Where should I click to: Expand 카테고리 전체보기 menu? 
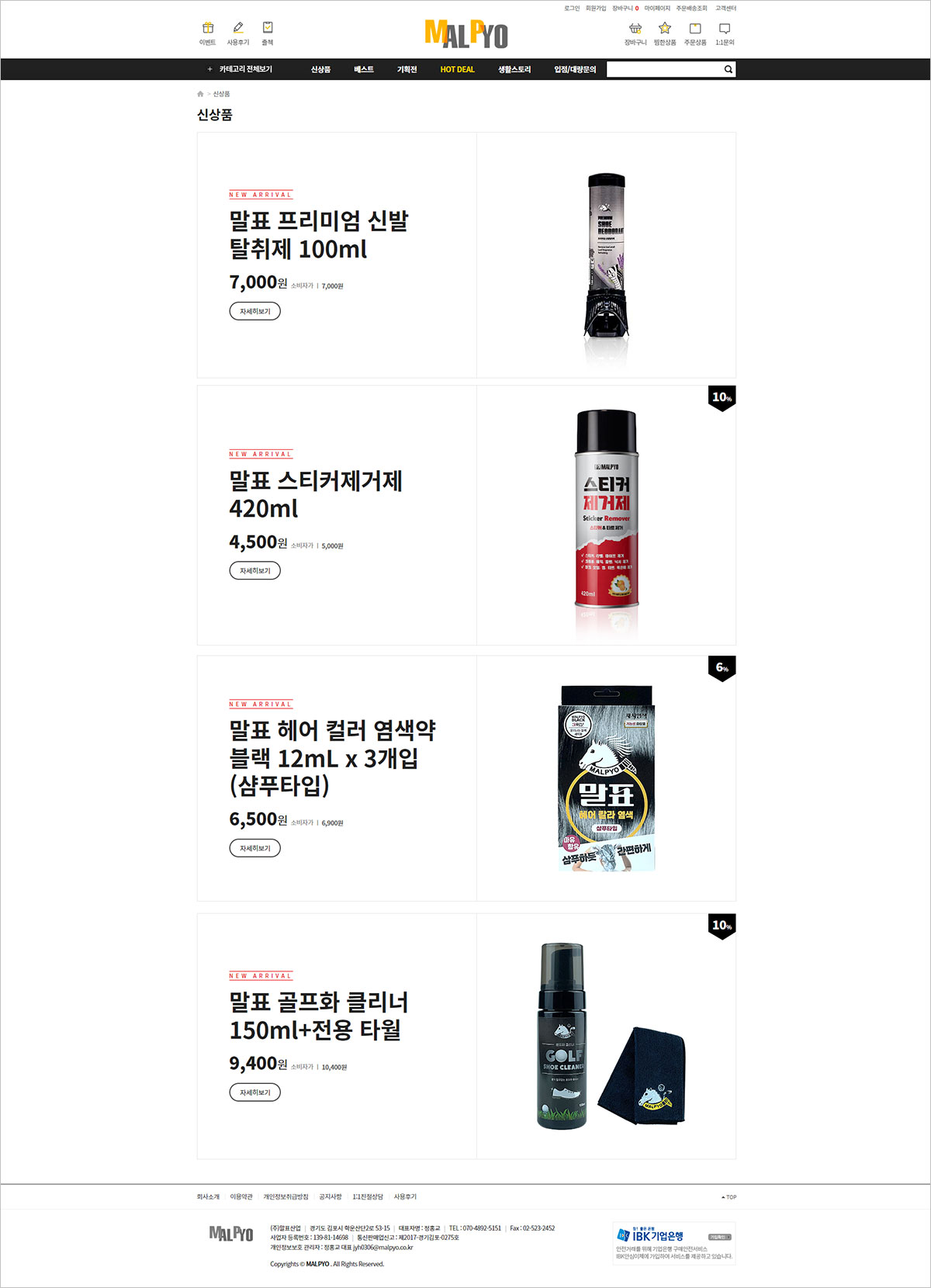[x=241, y=69]
